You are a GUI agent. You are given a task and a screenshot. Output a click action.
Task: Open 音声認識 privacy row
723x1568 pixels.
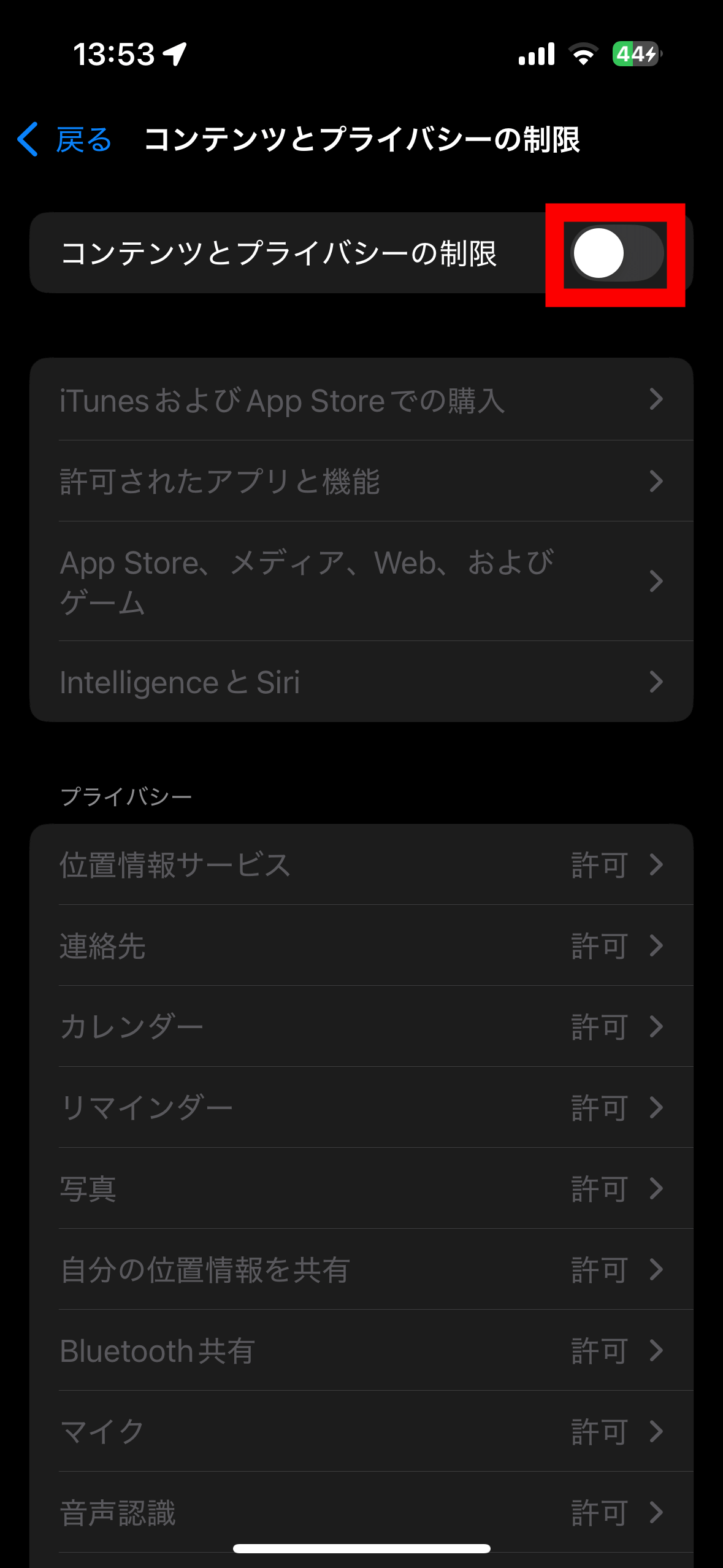[x=361, y=1512]
